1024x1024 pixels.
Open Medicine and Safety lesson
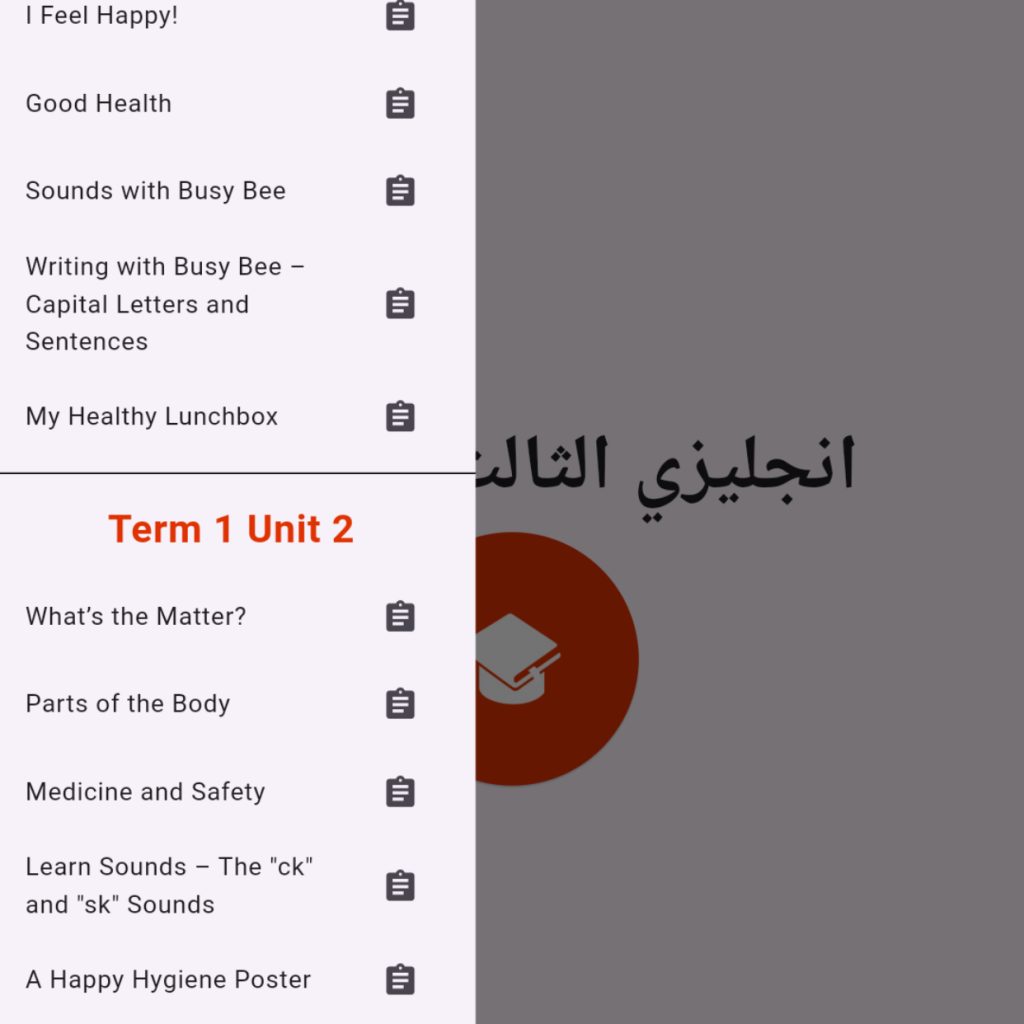click(x=146, y=792)
